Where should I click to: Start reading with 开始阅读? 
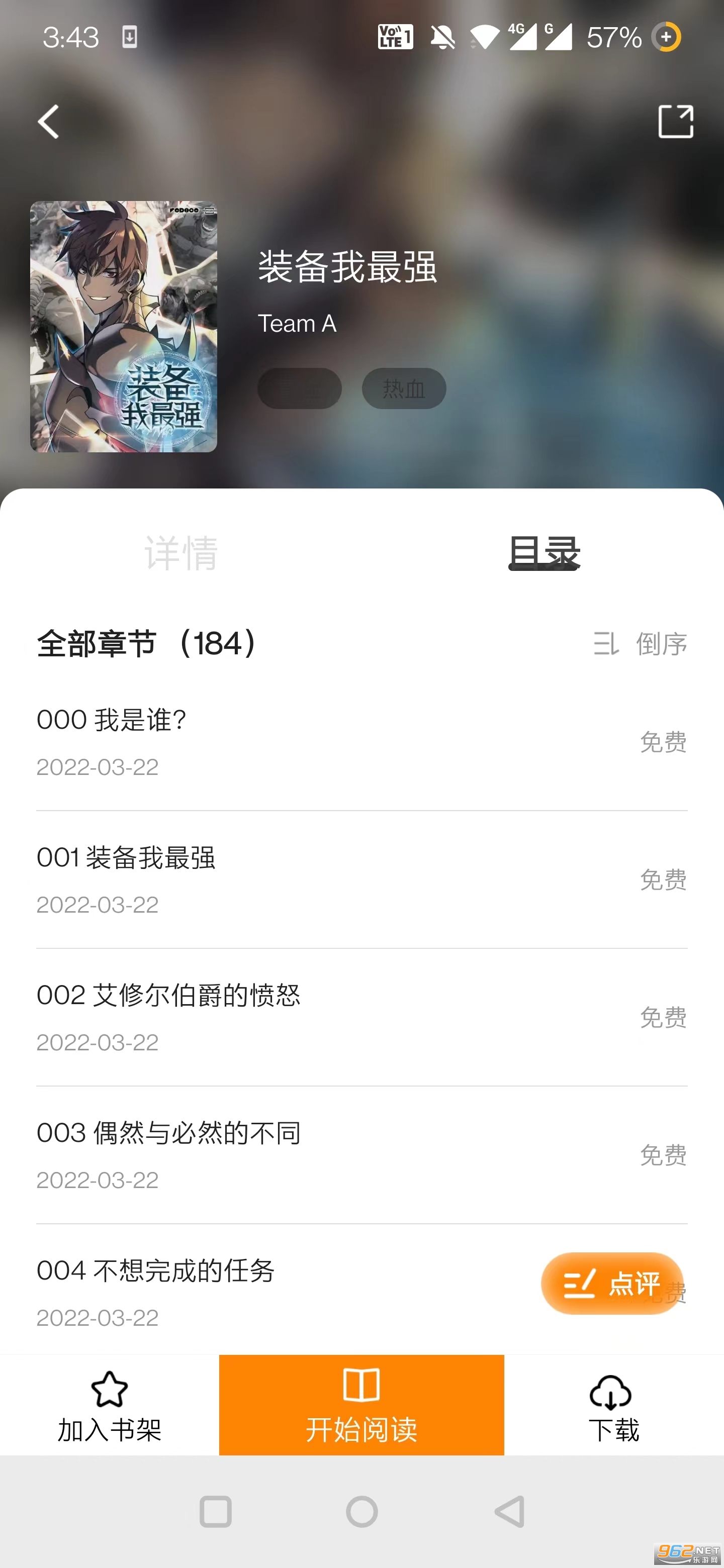(361, 1406)
